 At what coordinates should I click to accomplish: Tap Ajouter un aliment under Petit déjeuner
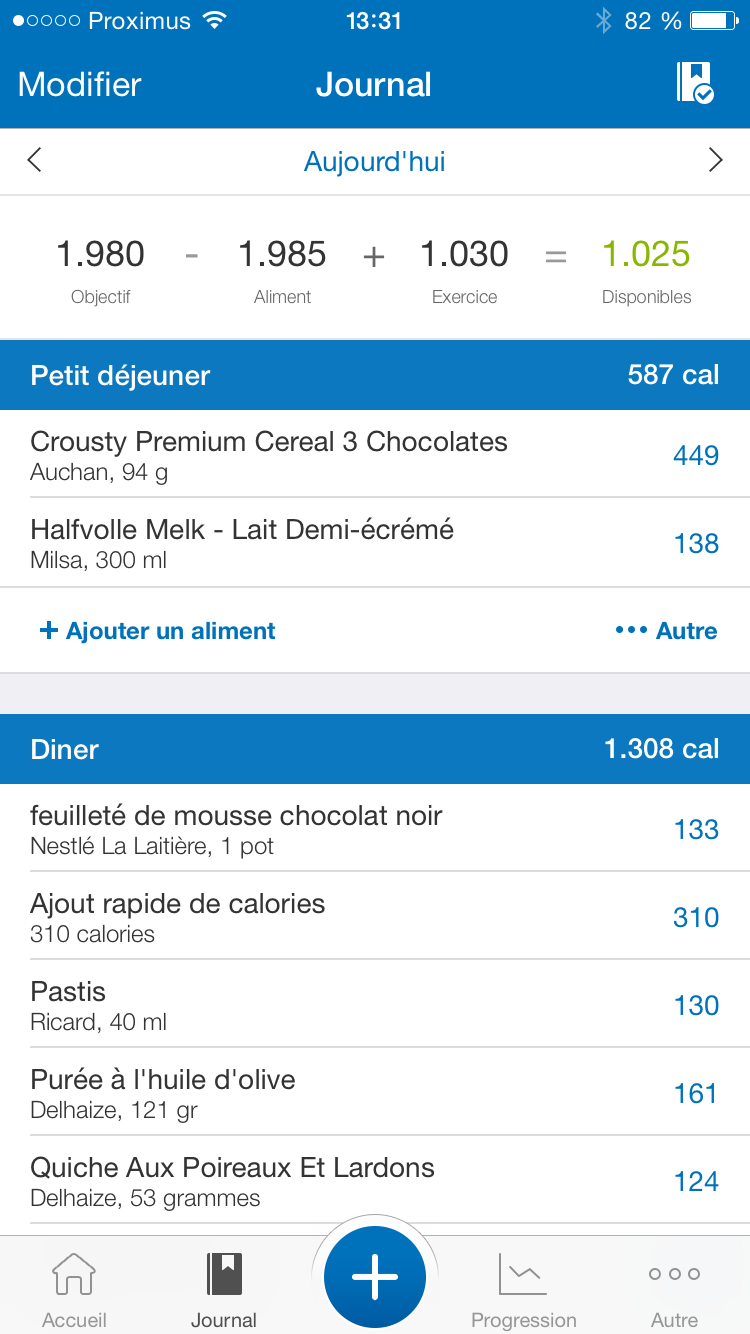pyautogui.click(x=157, y=631)
